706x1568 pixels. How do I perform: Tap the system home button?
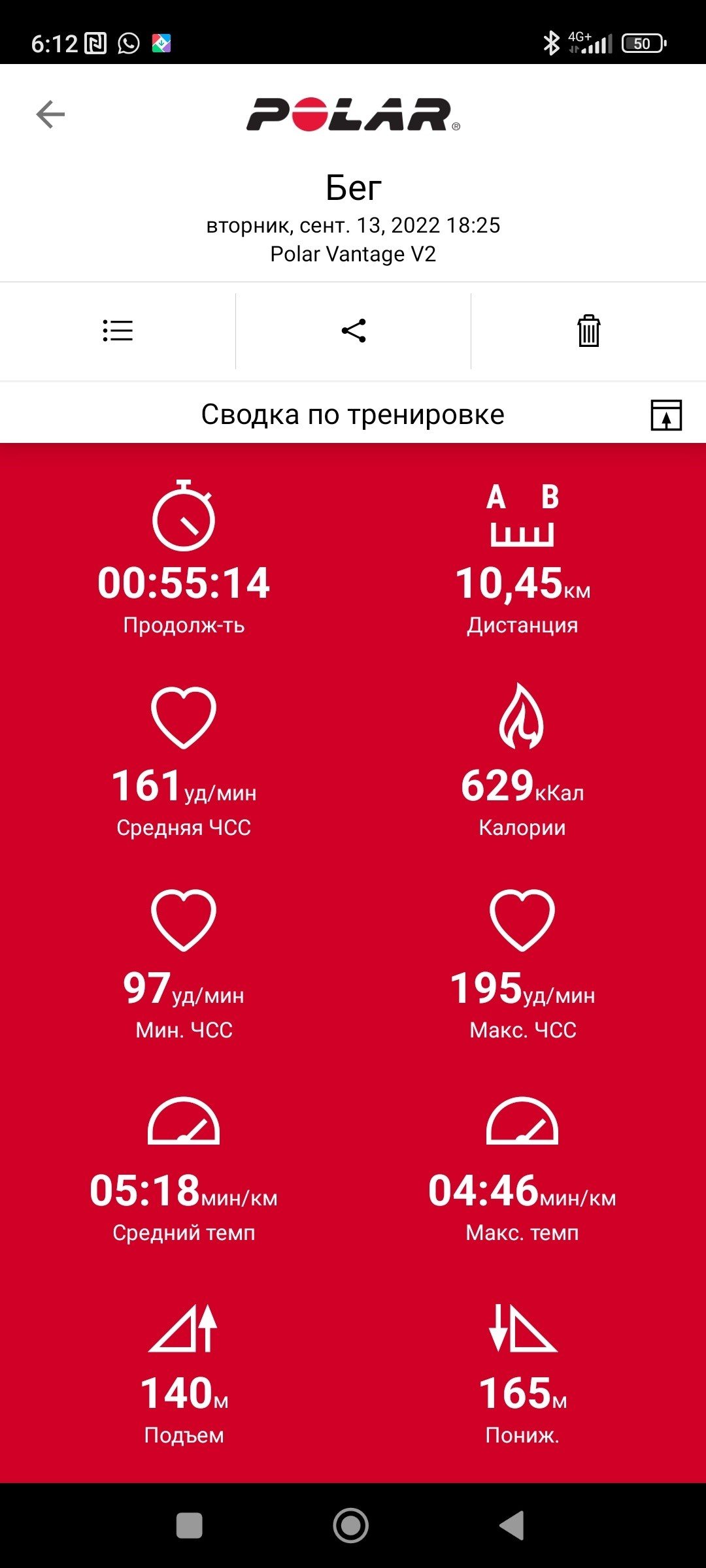click(351, 1526)
